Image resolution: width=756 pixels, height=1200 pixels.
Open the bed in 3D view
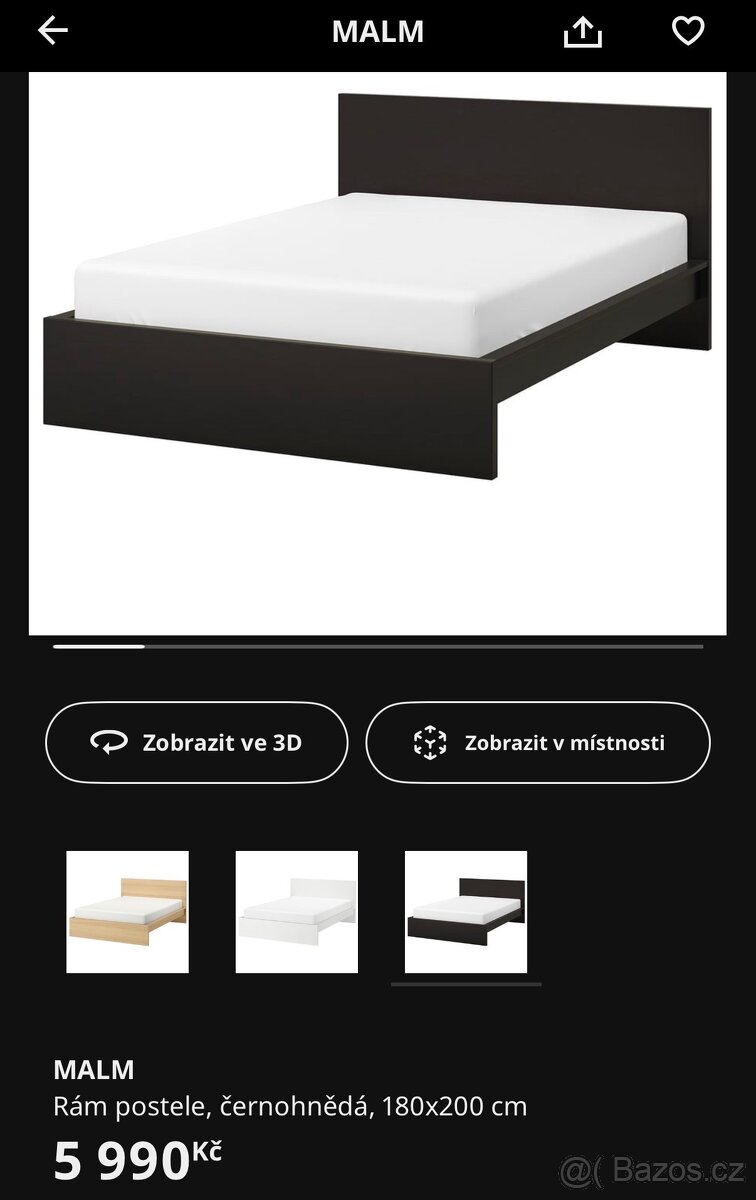click(196, 742)
